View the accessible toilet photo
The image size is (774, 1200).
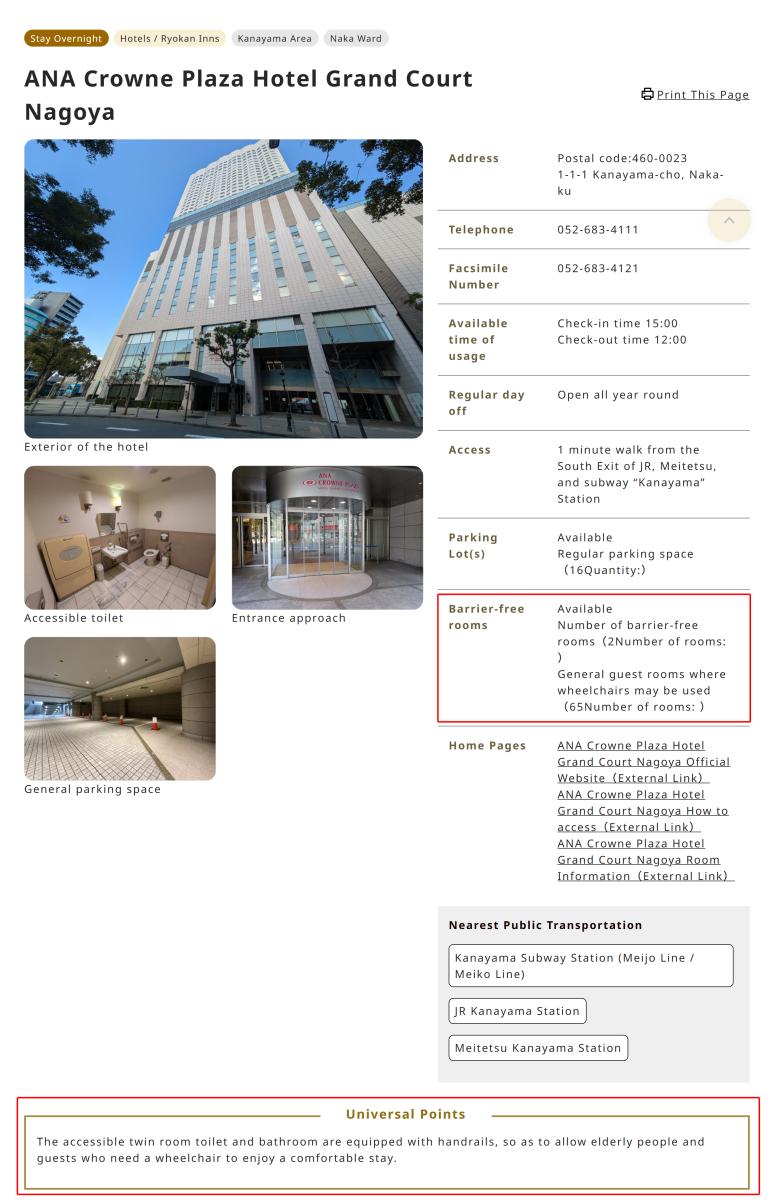click(x=120, y=537)
